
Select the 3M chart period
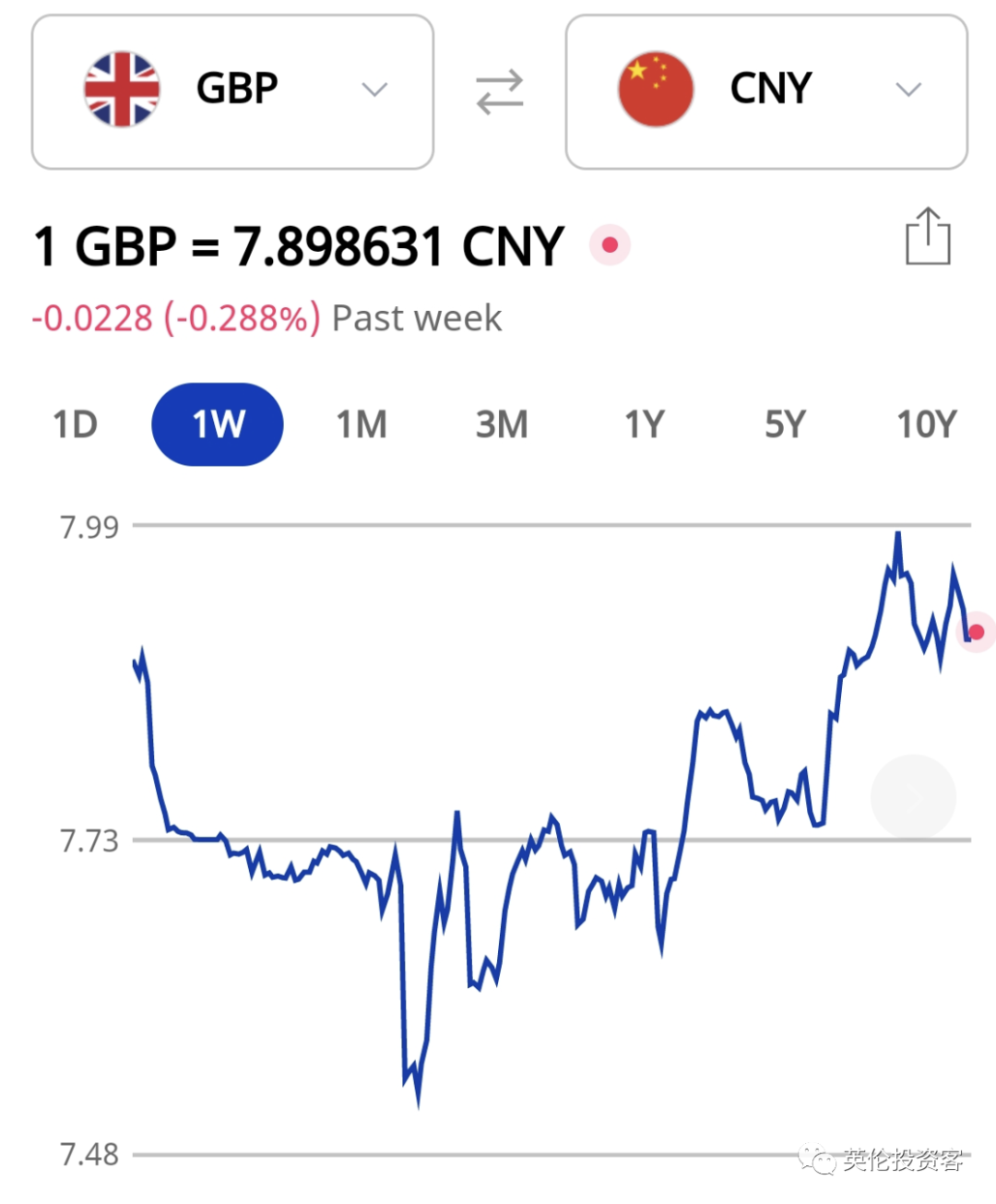pyautogui.click(x=502, y=423)
